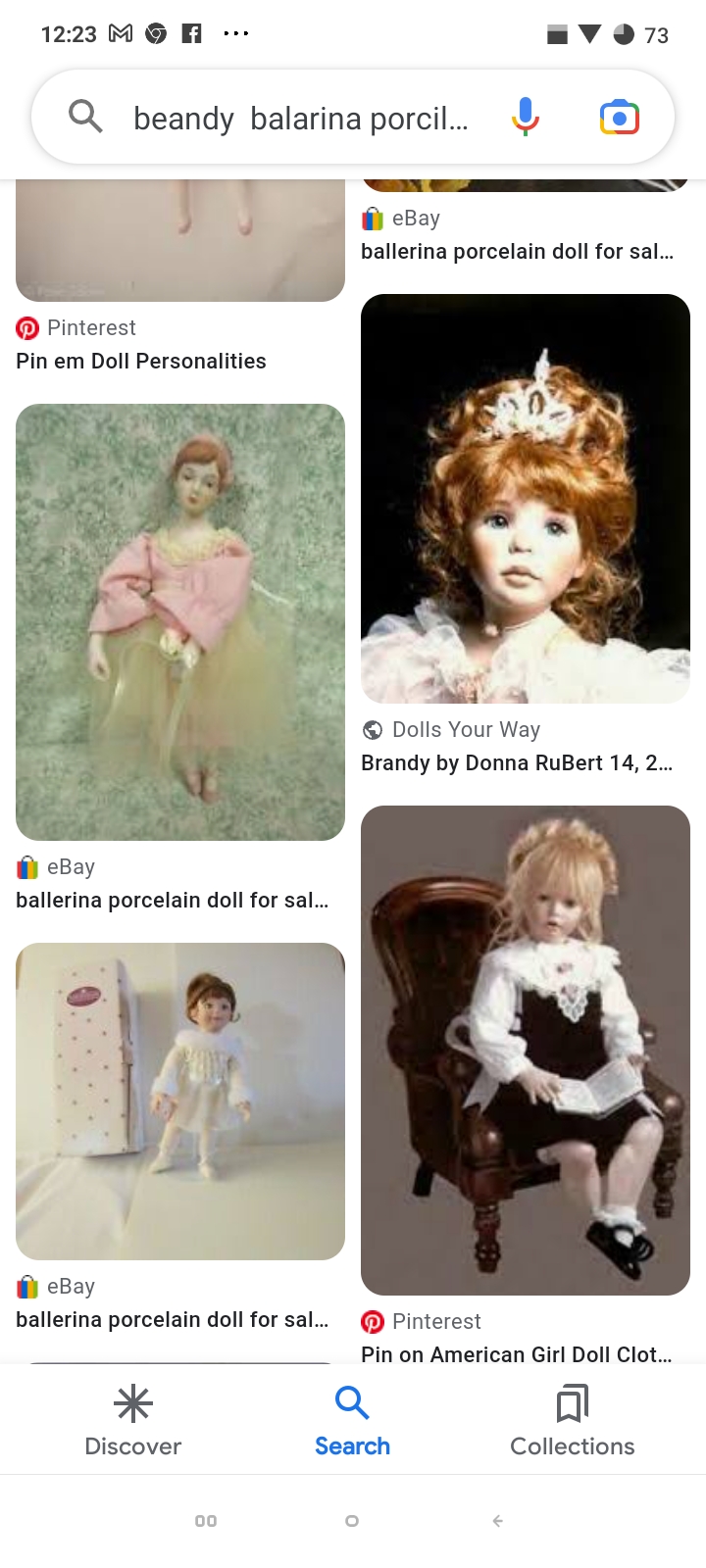This screenshot has width=706, height=1568.
Task: Start voice search with the microphone
Action: pos(525,118)
